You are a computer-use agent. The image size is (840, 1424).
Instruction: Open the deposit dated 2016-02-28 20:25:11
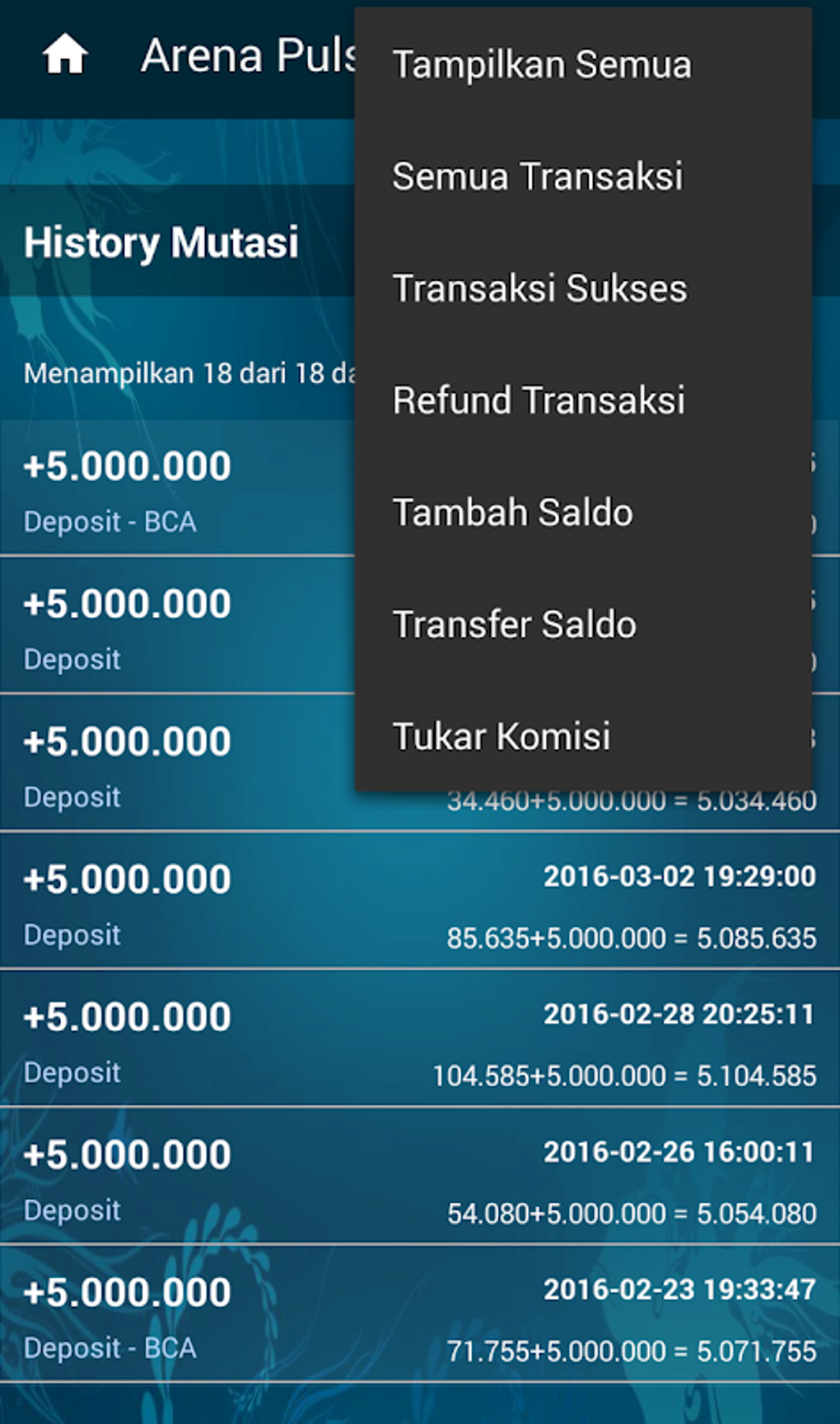(420, 1041)
